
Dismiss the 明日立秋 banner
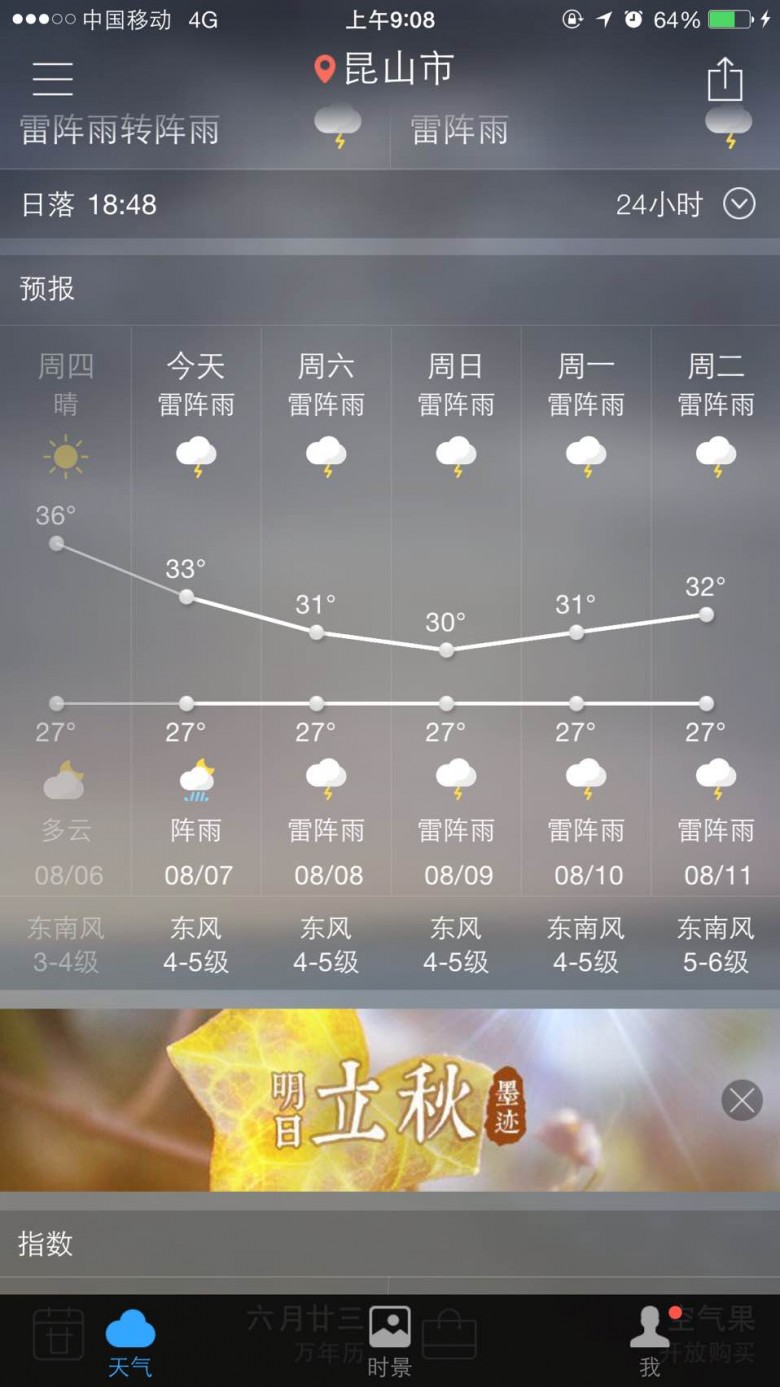(742, 1101)
